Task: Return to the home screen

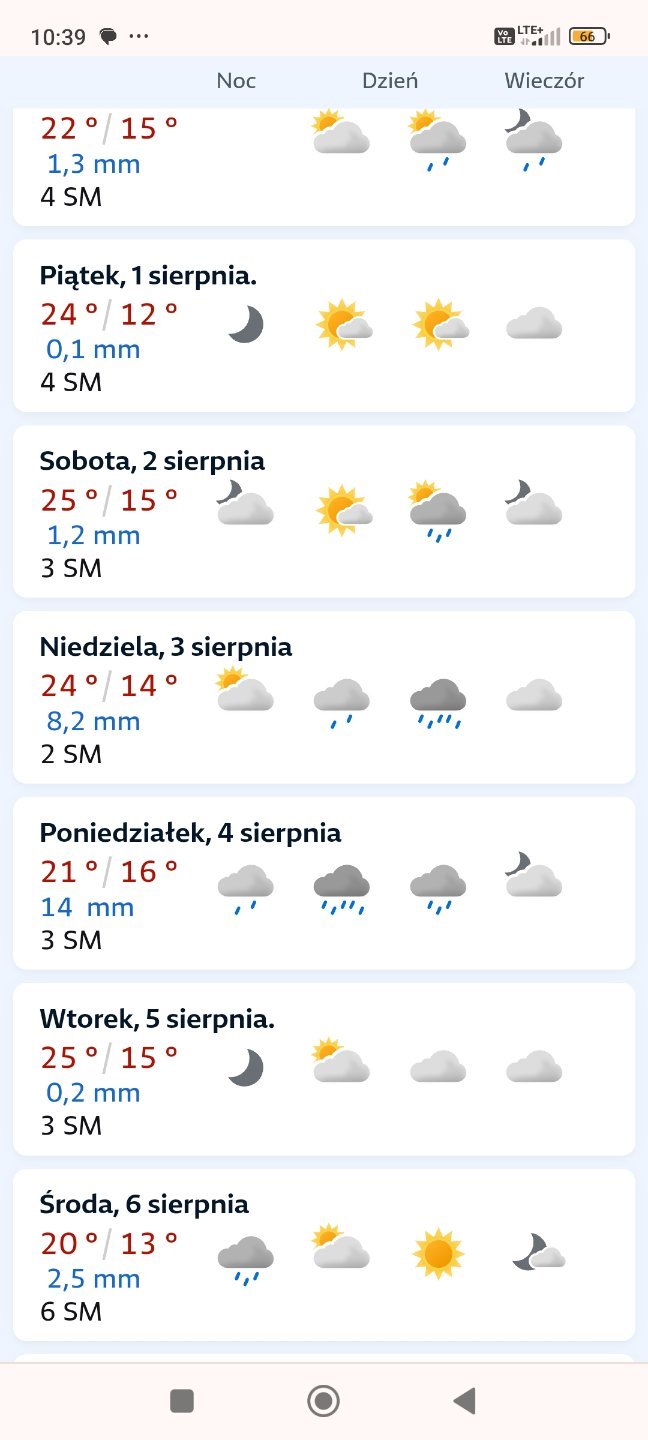Action: [323, 1401]
